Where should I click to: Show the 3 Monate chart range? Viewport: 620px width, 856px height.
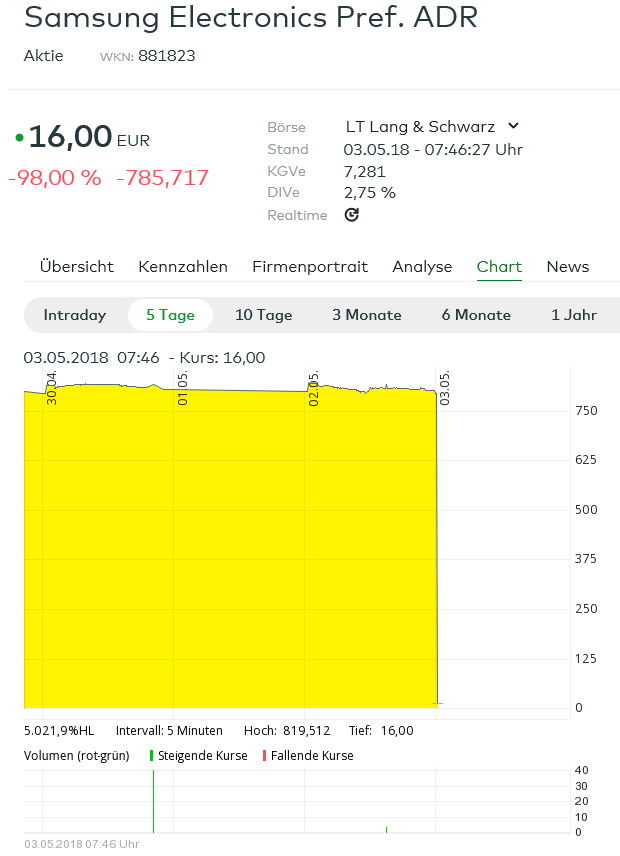367,315
